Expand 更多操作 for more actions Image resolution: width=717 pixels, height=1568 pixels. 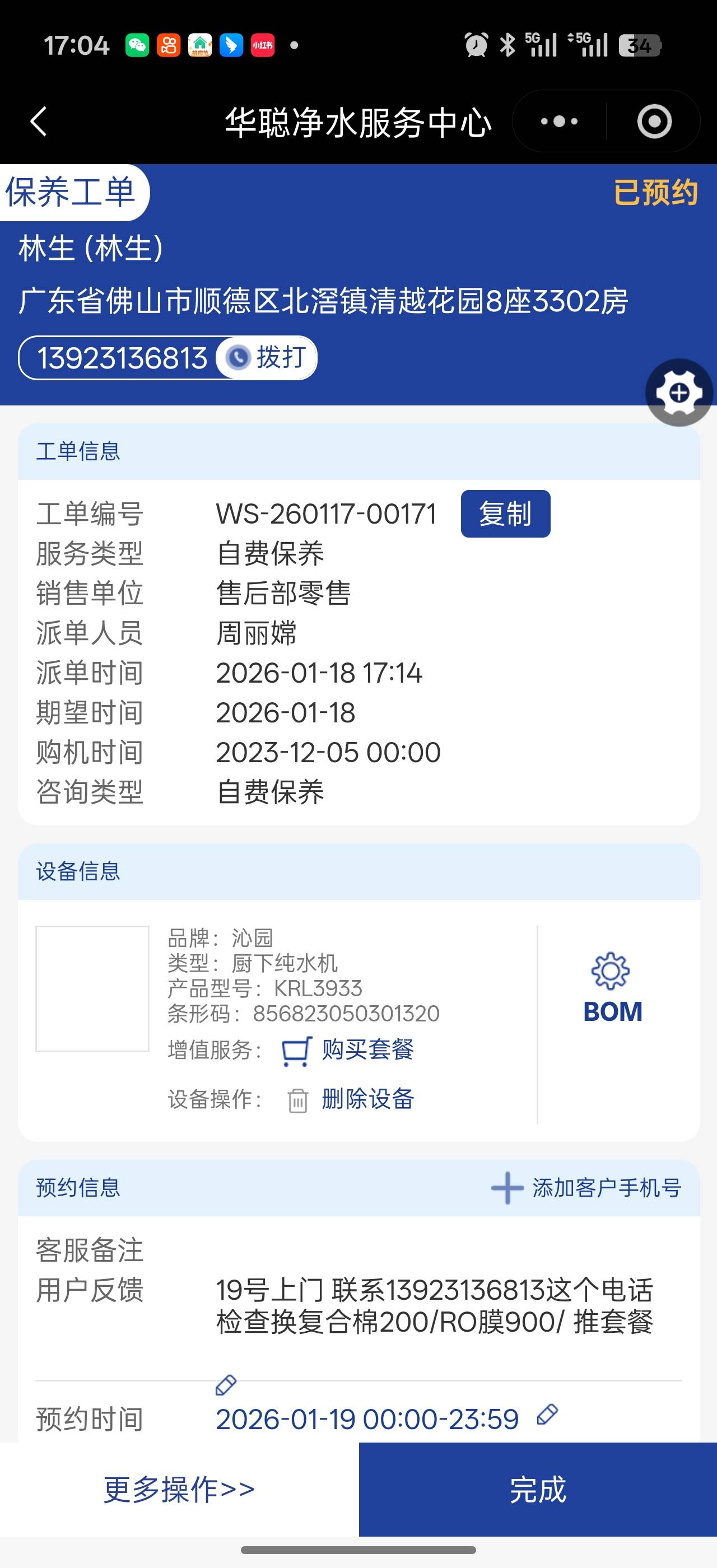(179, 1490)
